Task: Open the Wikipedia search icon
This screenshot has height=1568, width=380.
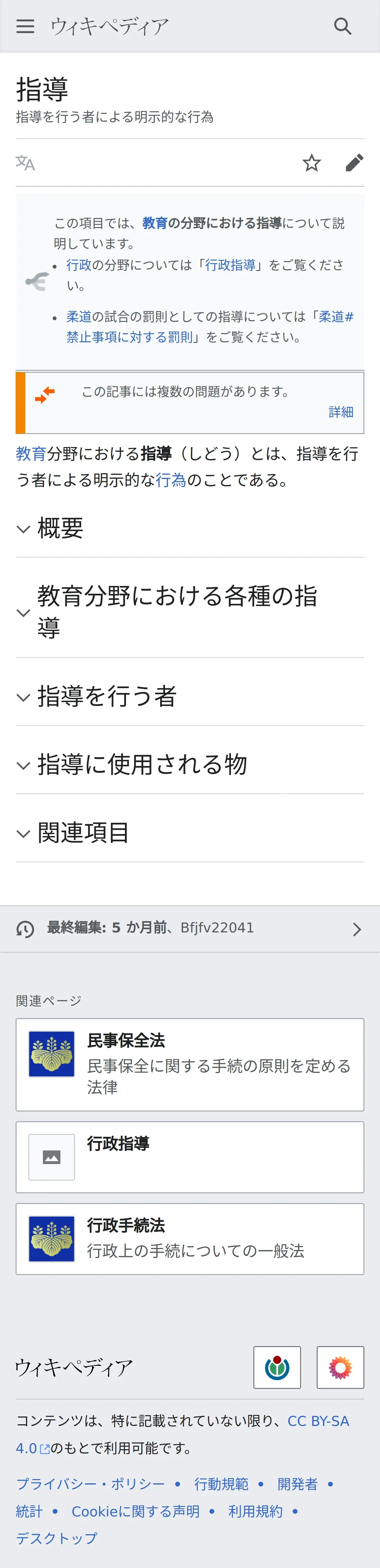Action: point(343,26)
